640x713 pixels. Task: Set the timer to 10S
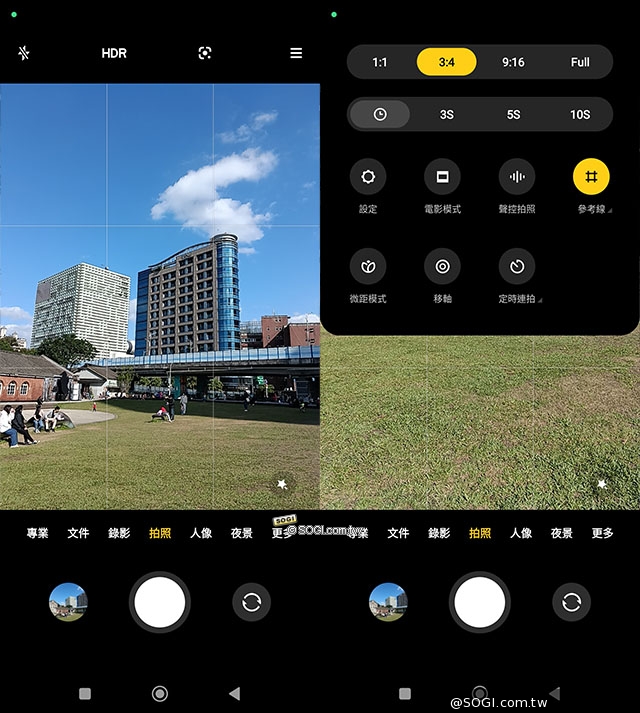click(x=580, y=114)
